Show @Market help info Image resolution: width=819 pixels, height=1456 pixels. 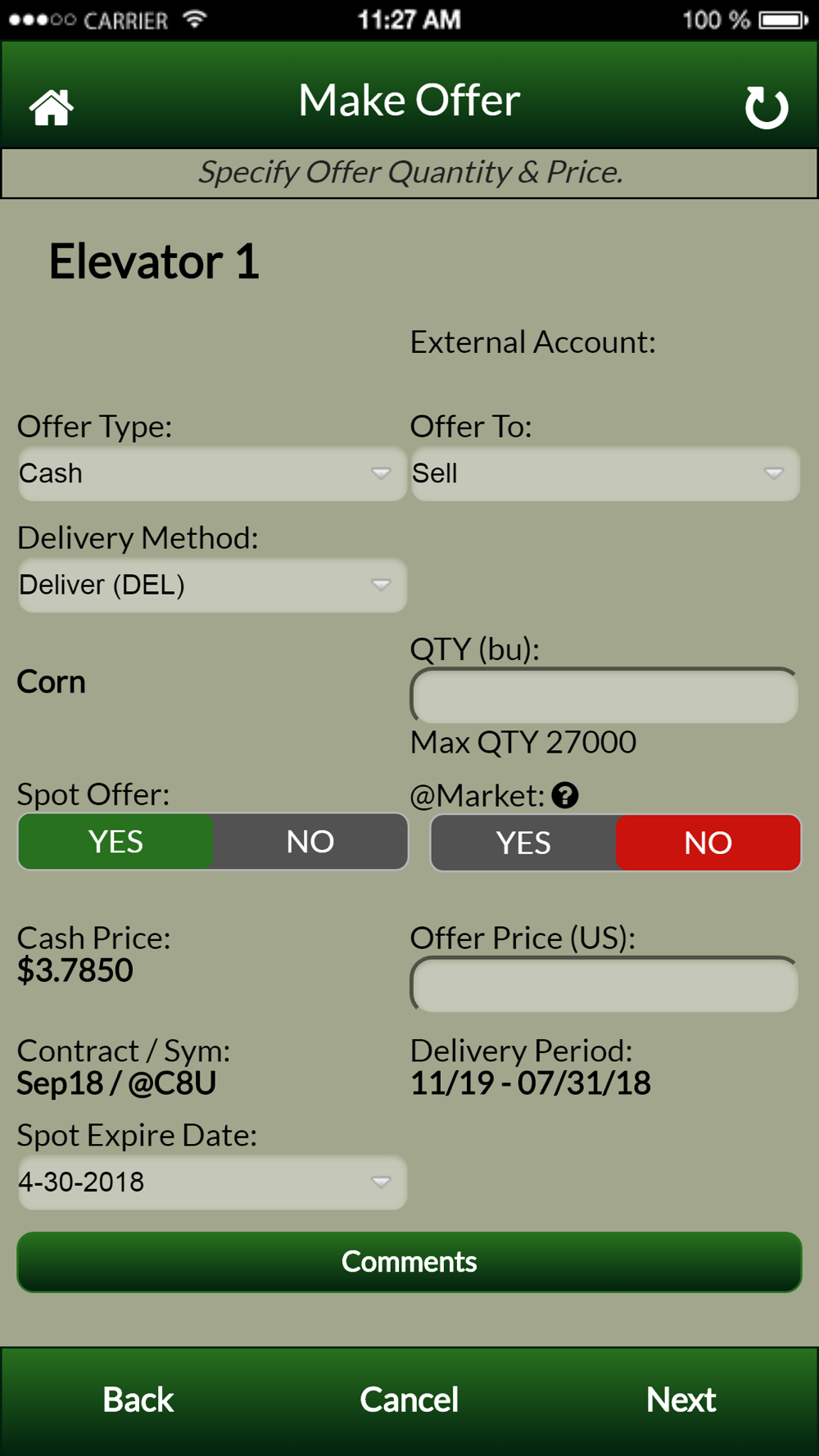[565, 795]
